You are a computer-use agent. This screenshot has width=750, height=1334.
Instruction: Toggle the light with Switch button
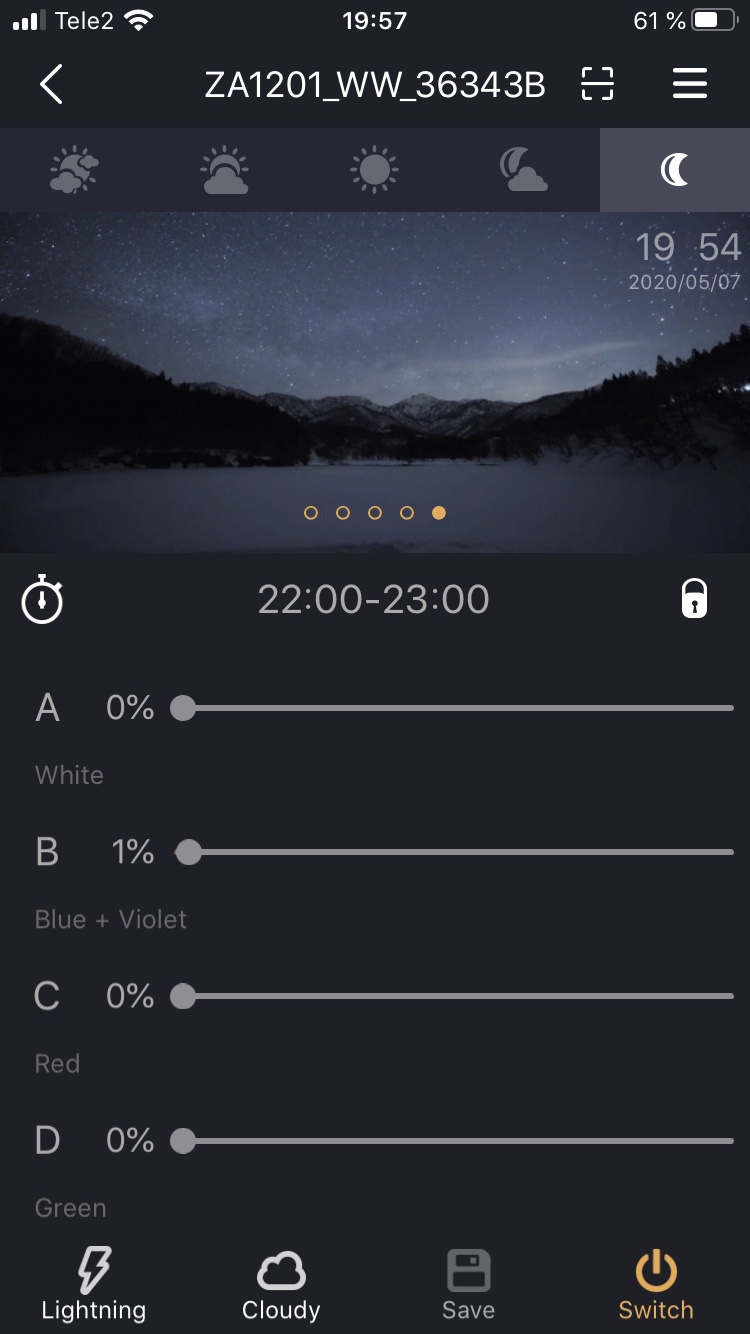click(x=656, y=1286)
